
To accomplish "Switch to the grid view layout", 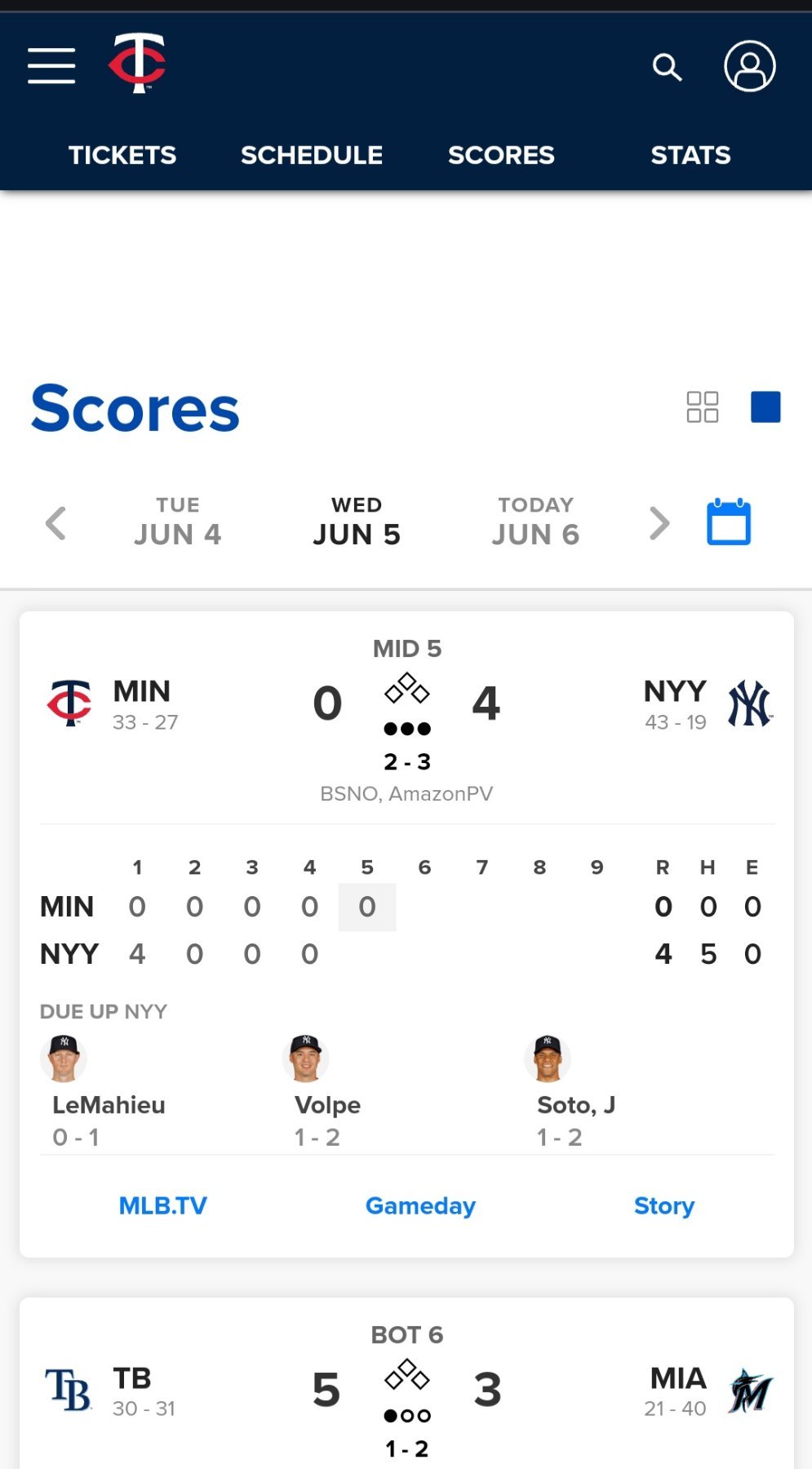I will pyautogui.click(x=702, y=406).
